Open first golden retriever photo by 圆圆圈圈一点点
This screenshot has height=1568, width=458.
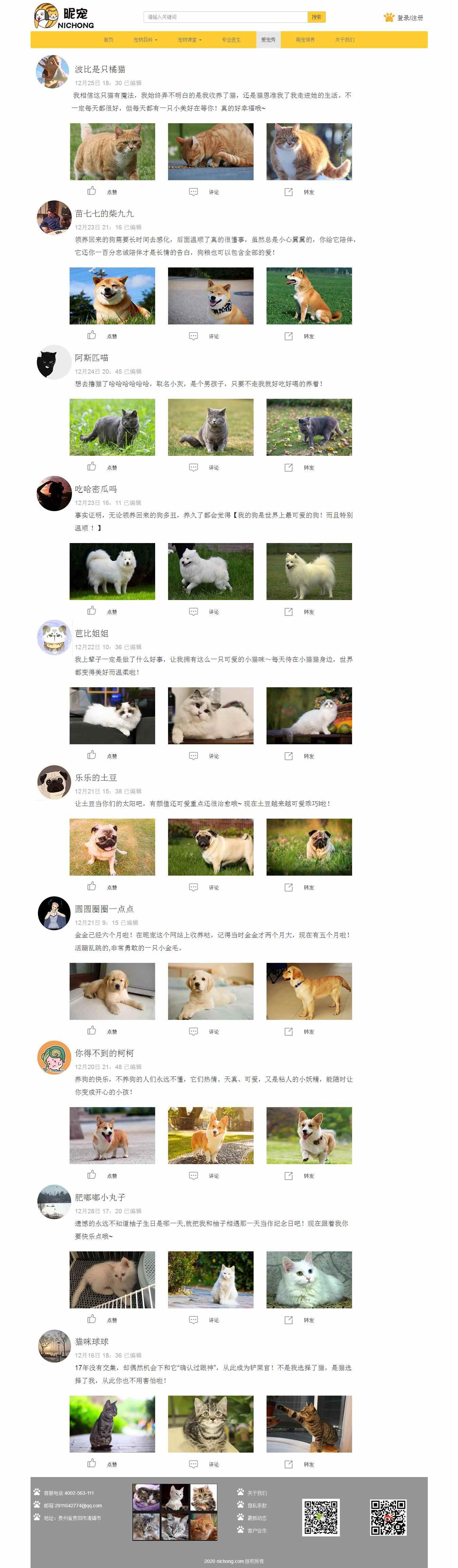point(112,991)
